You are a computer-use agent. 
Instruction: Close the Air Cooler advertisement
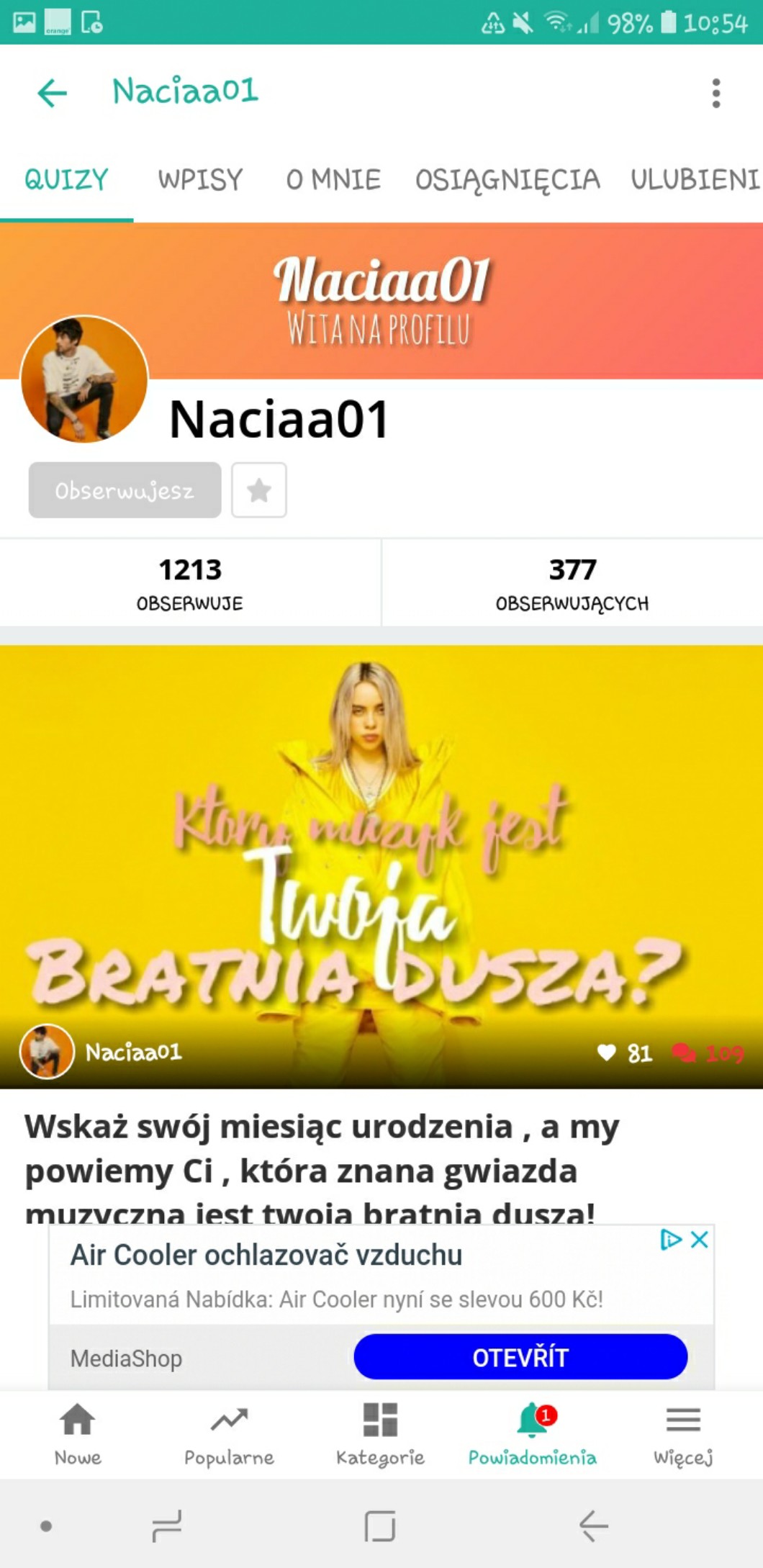700,1240
